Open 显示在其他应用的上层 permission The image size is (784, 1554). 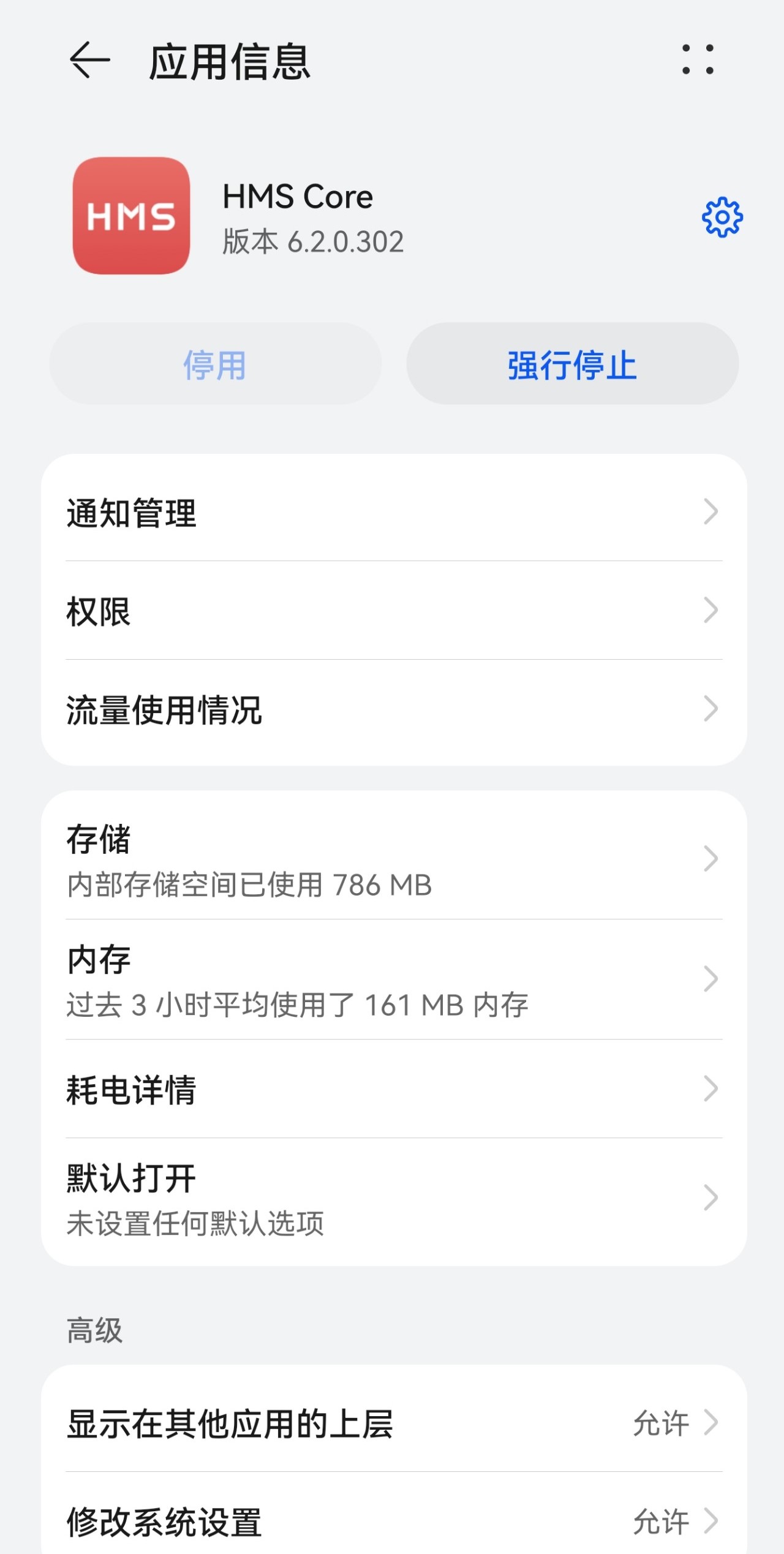pyautogui.click(x=393, y=1423)
